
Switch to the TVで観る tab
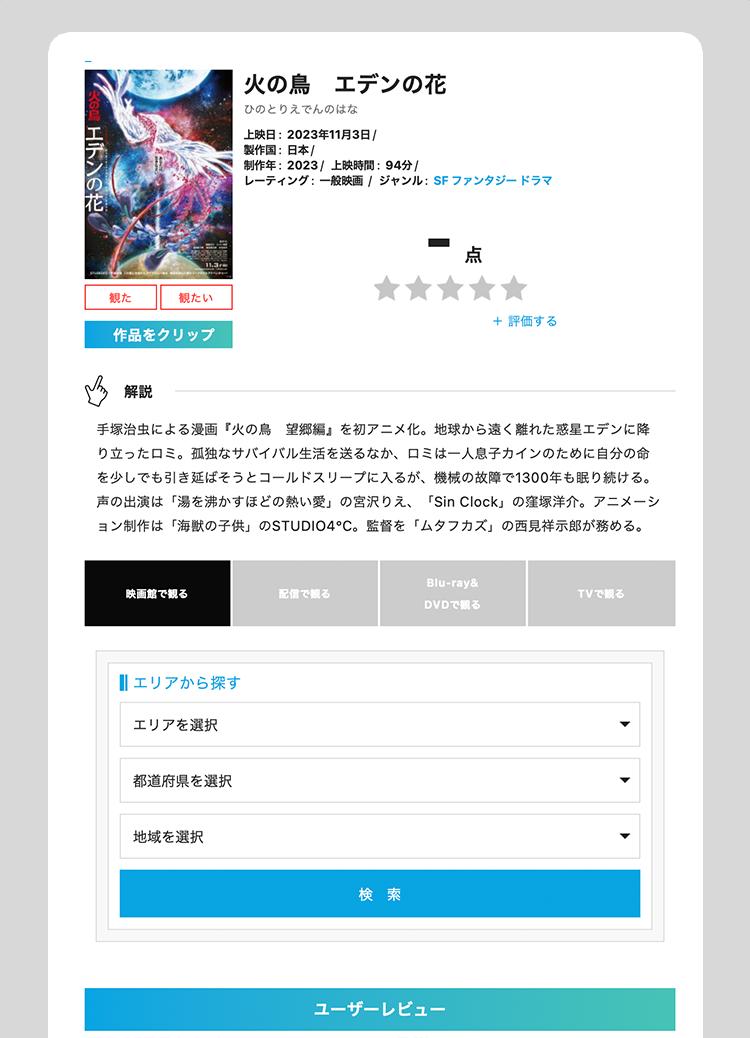[x=601, y=593]
